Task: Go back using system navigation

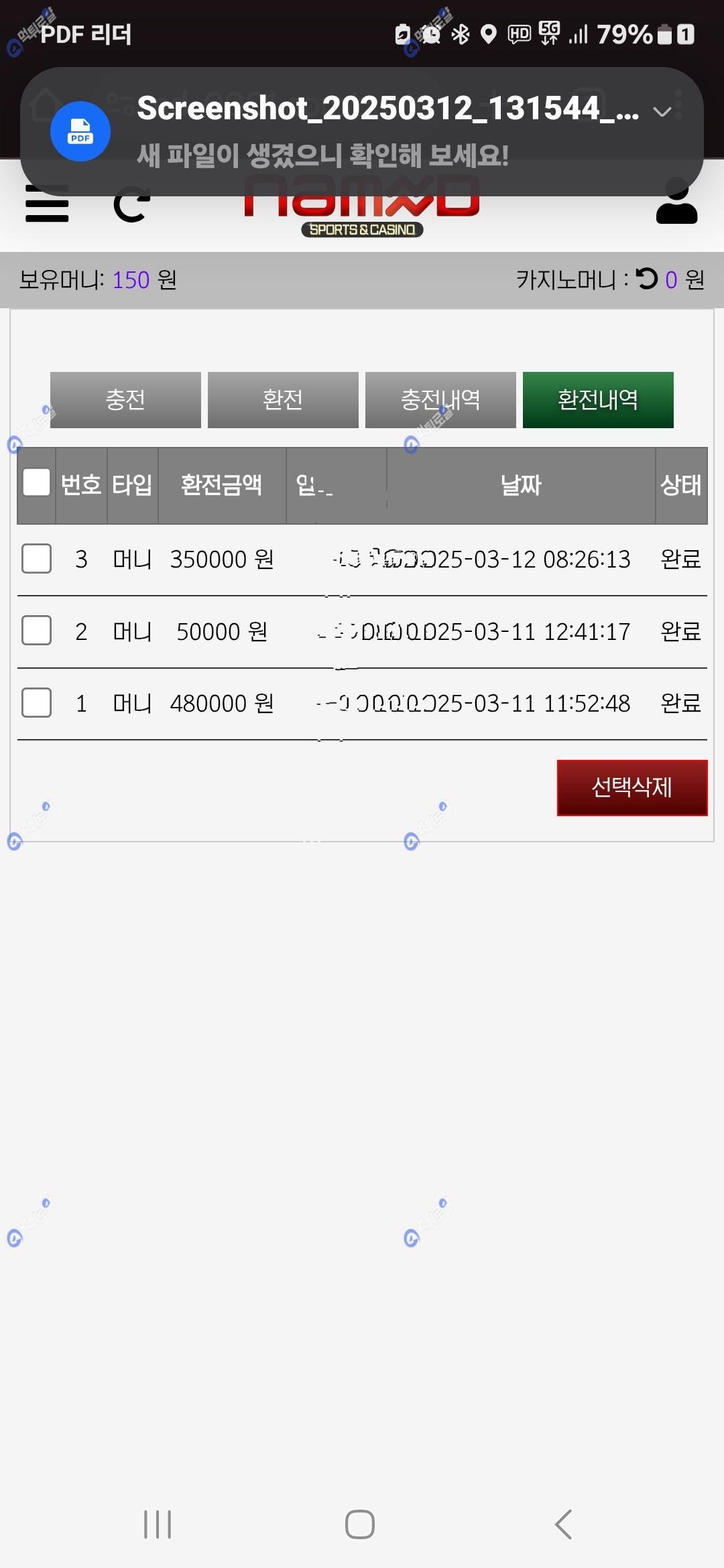Action: point(564,1524)
